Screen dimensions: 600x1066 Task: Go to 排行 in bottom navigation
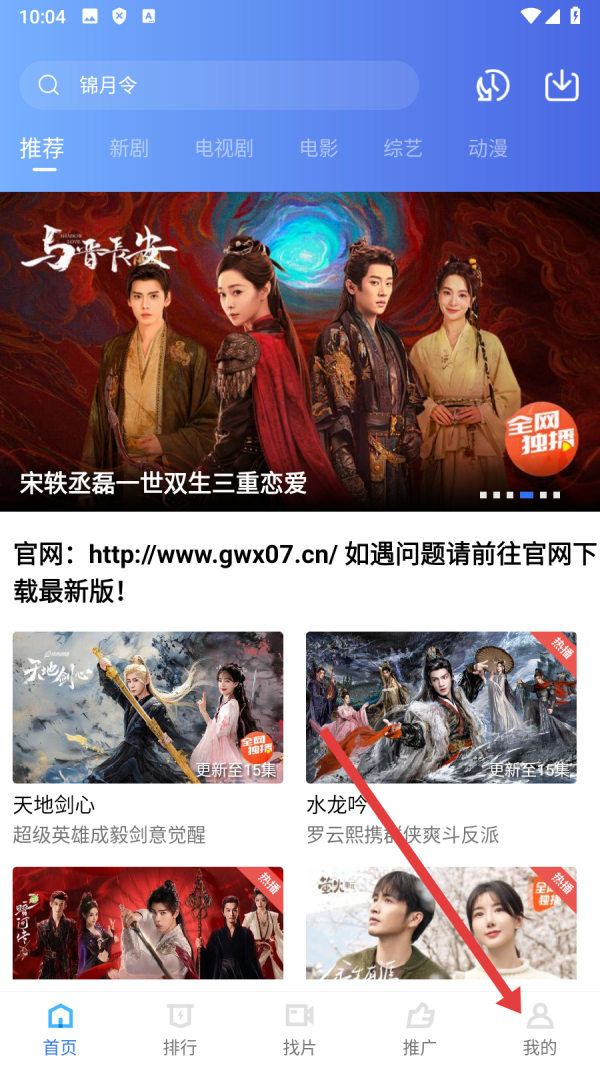tap(180, 1030)
